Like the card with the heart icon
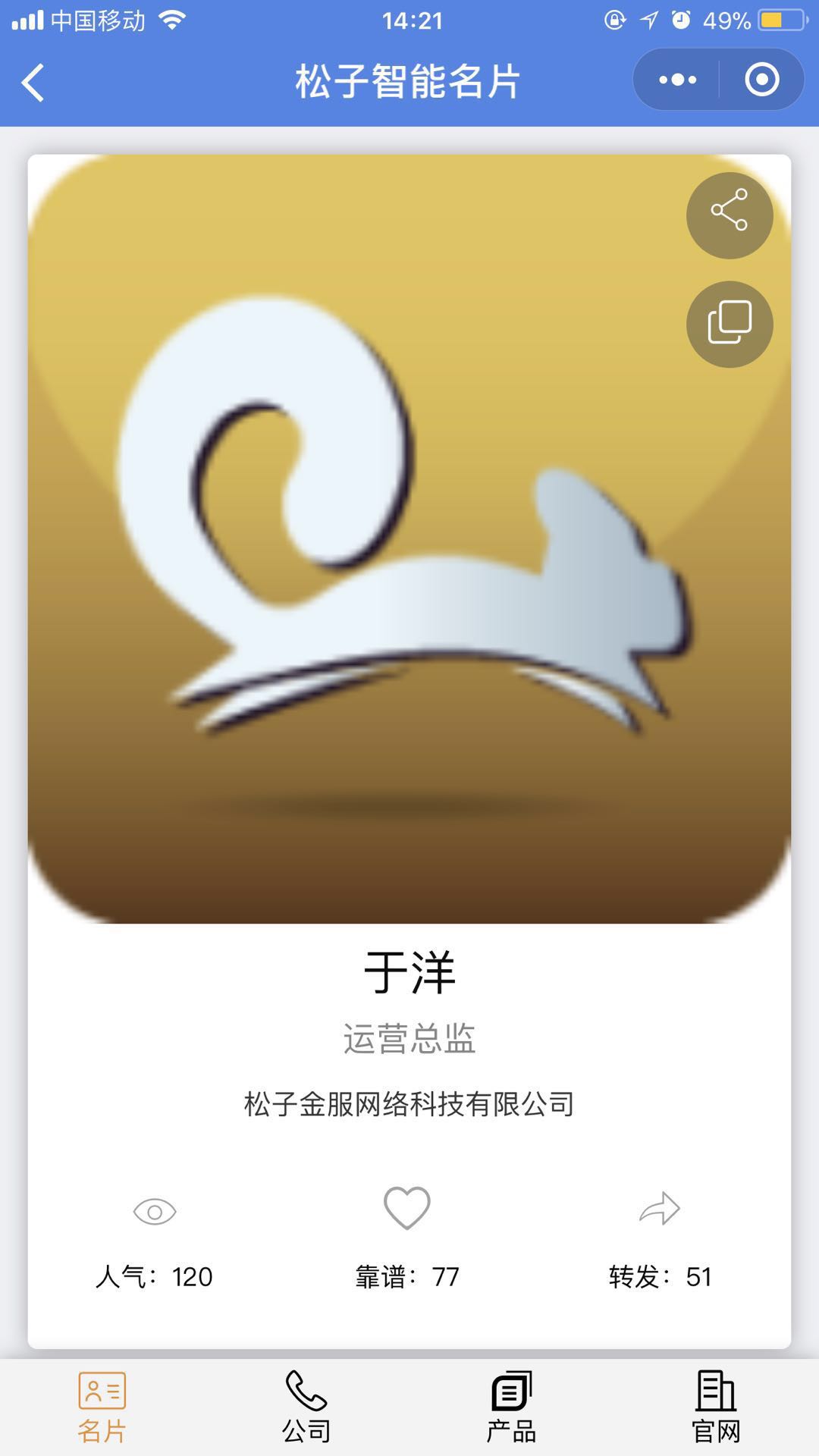The image size is (819, 1456). 407,1208
